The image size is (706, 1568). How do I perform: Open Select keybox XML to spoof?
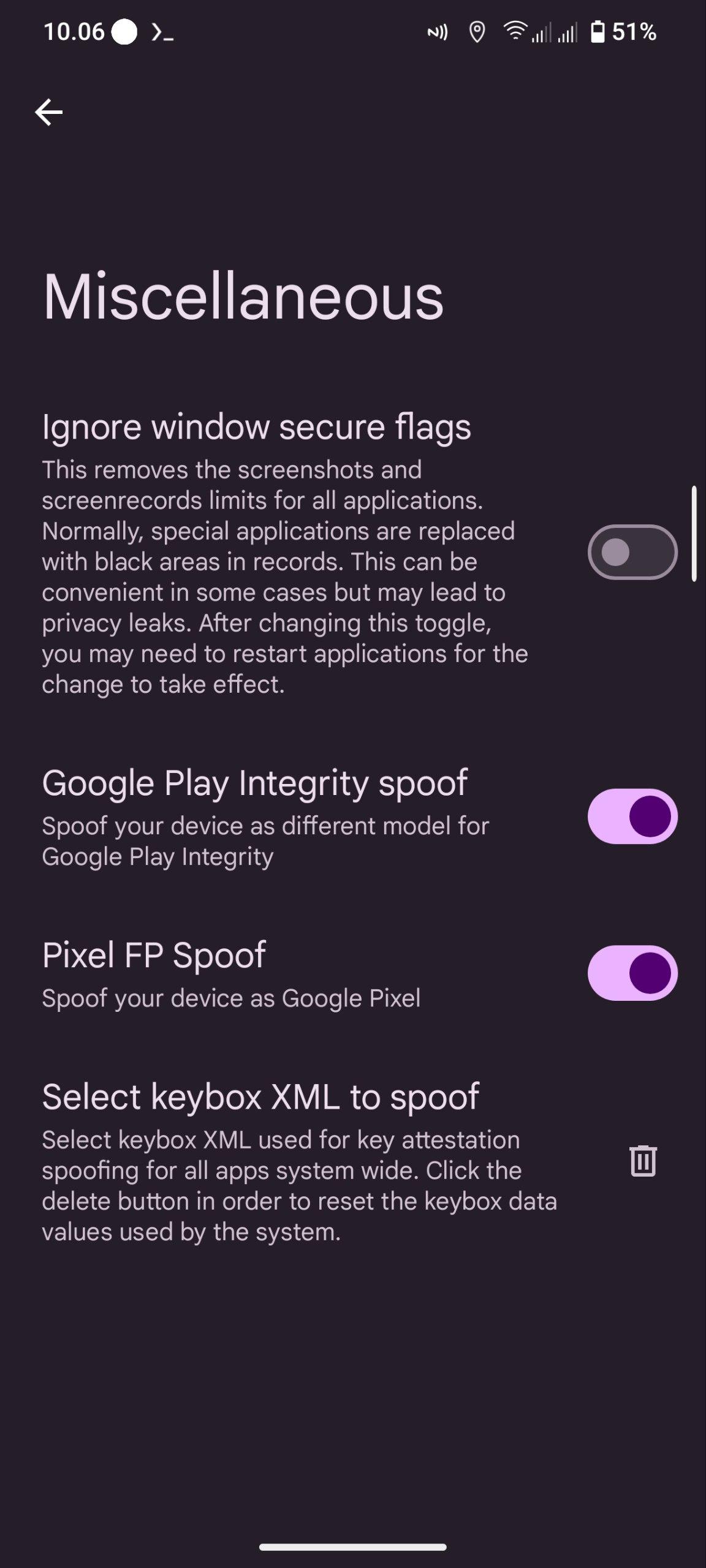300,1161
